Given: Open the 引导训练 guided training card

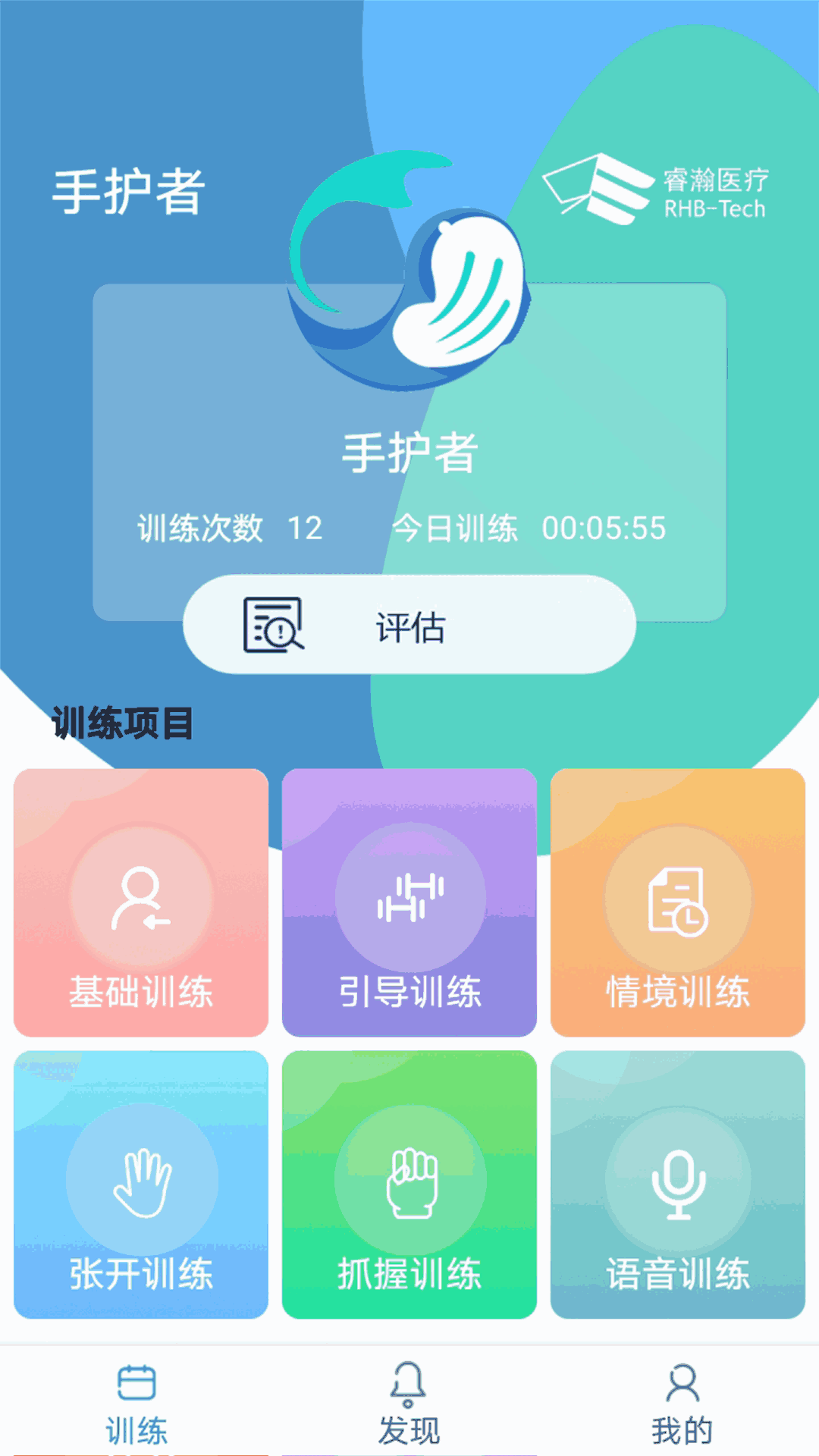Looking at the screenshot, I should click(x=409, y=902).
